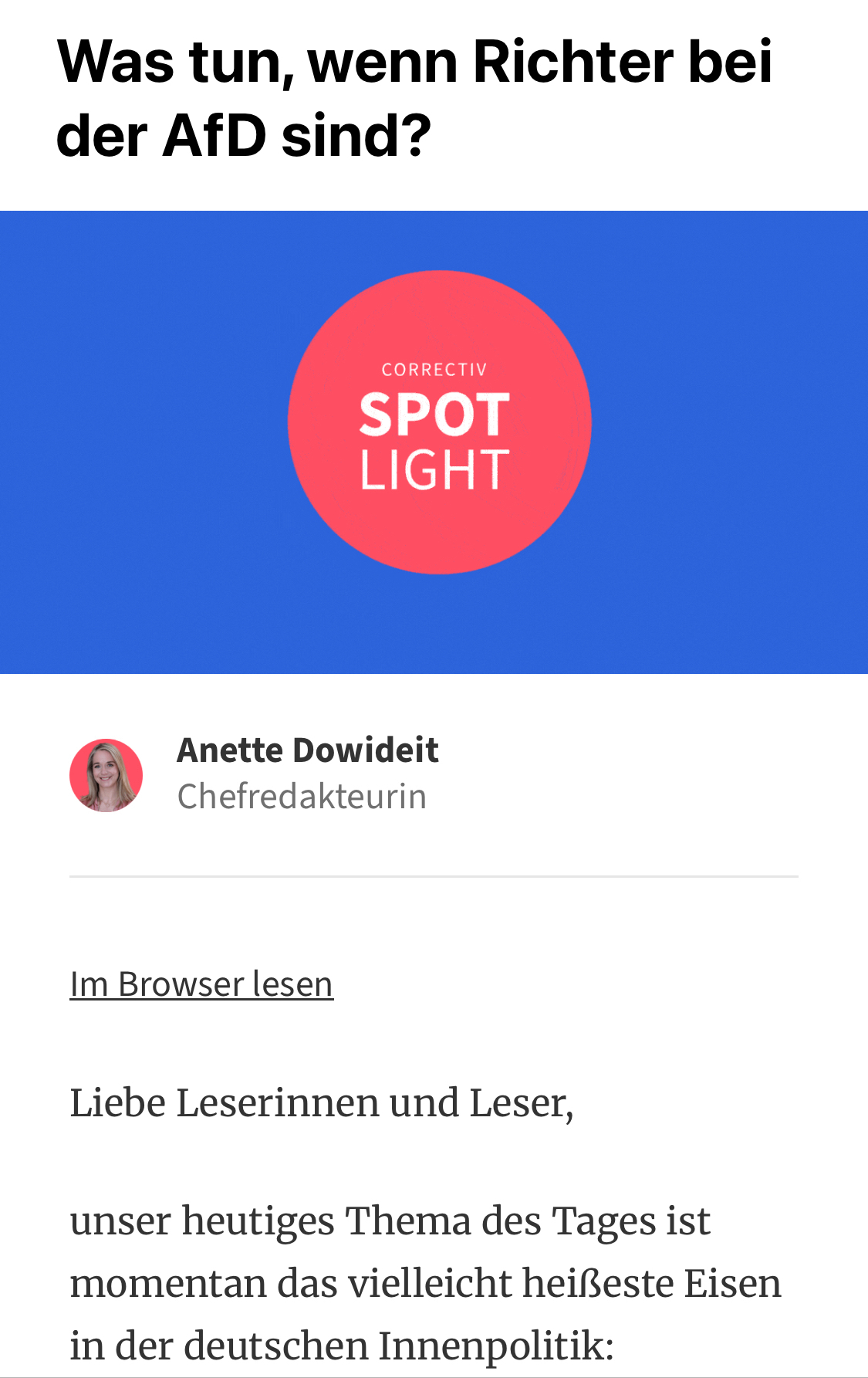
Task: Open the 'Im Browser lesen' link
Action: click(201, 984)
